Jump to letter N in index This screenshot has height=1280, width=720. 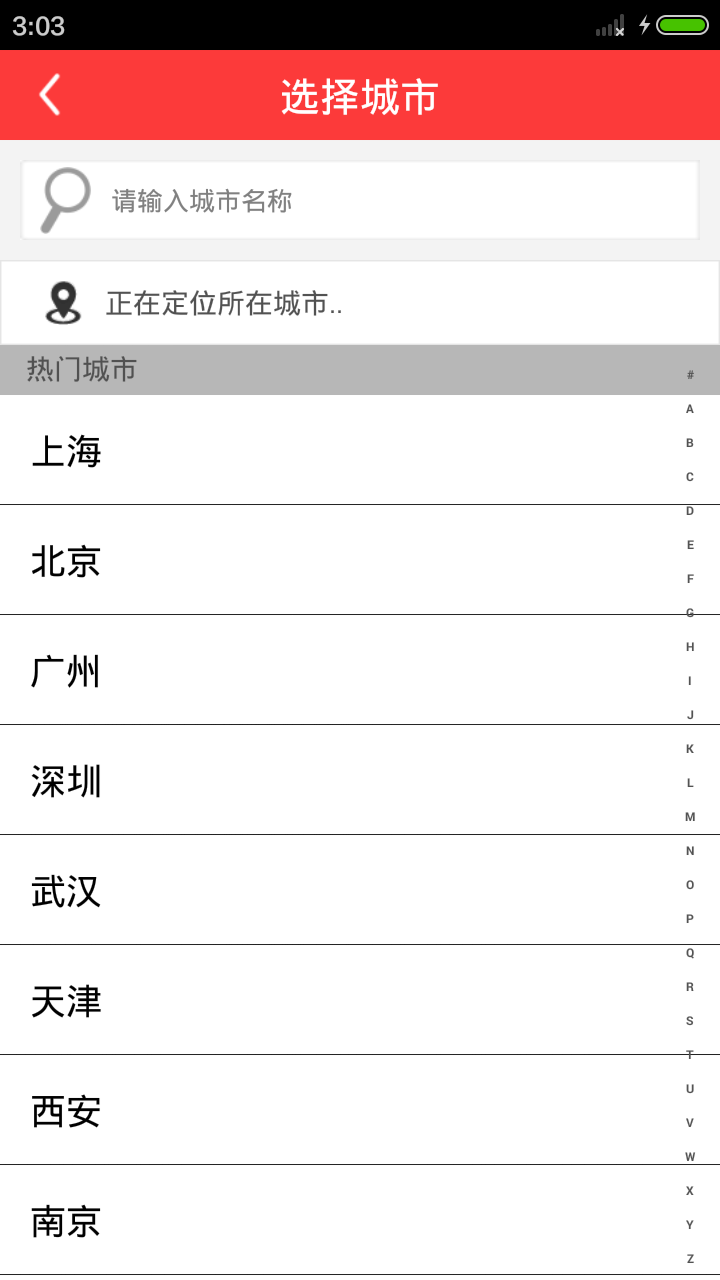(x=689, y=851)
